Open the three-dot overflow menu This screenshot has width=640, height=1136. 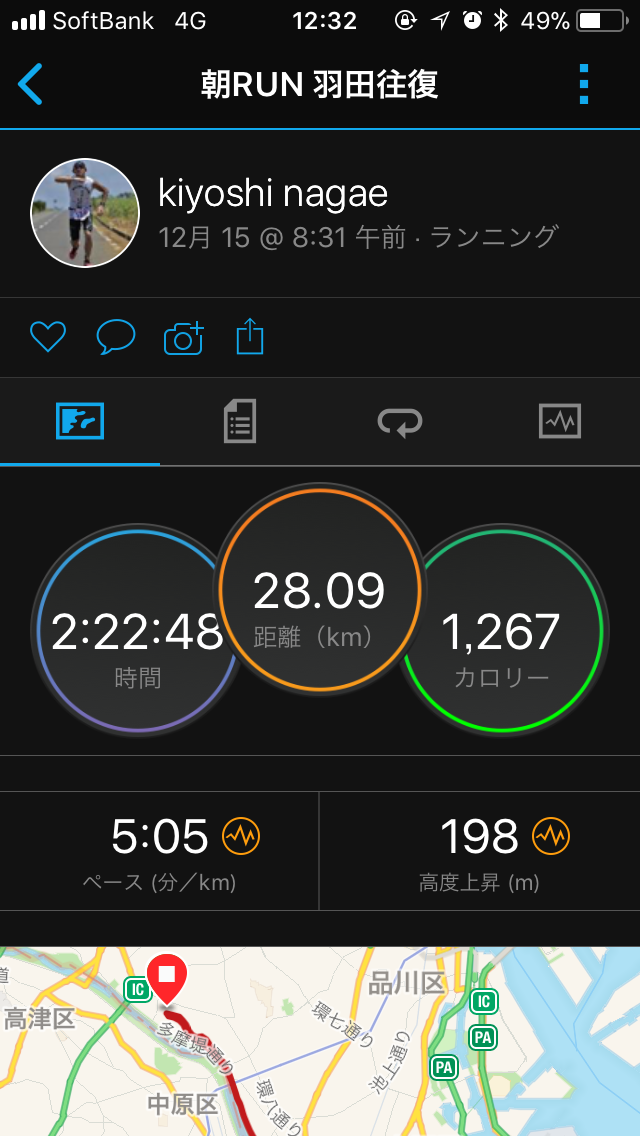(585, 85)
